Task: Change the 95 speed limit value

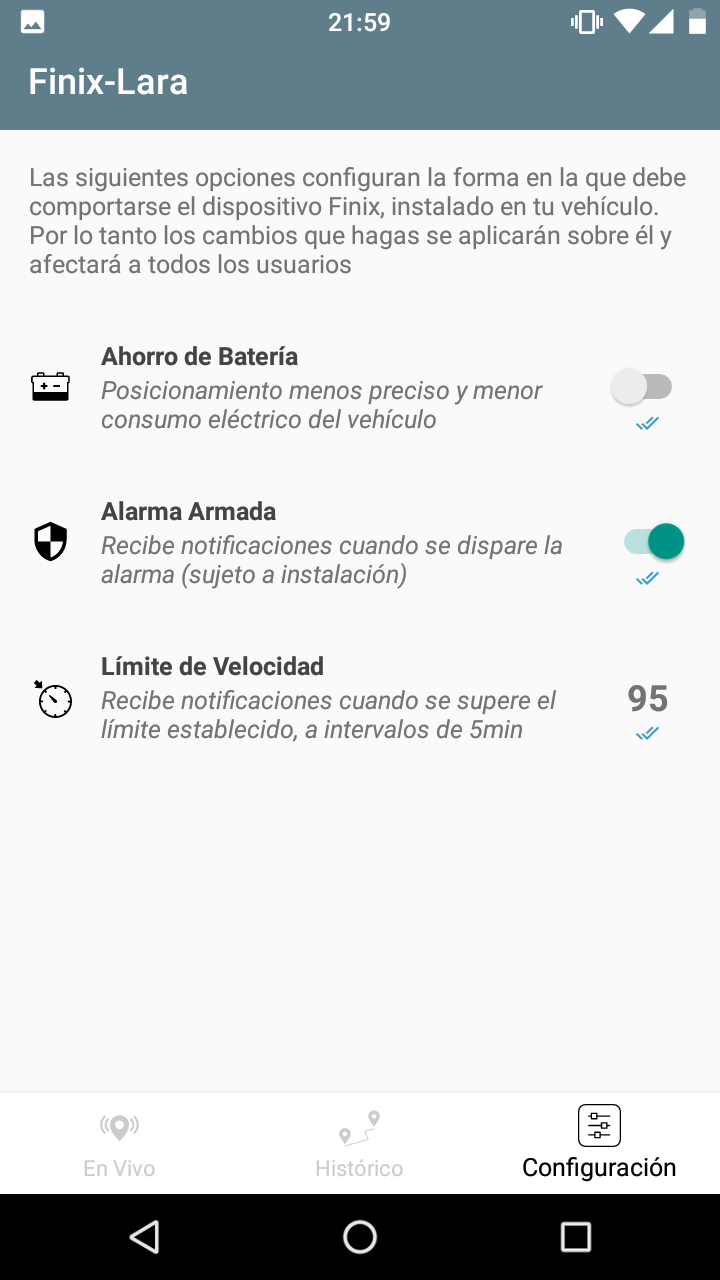Action: click(x=647, y=698)
